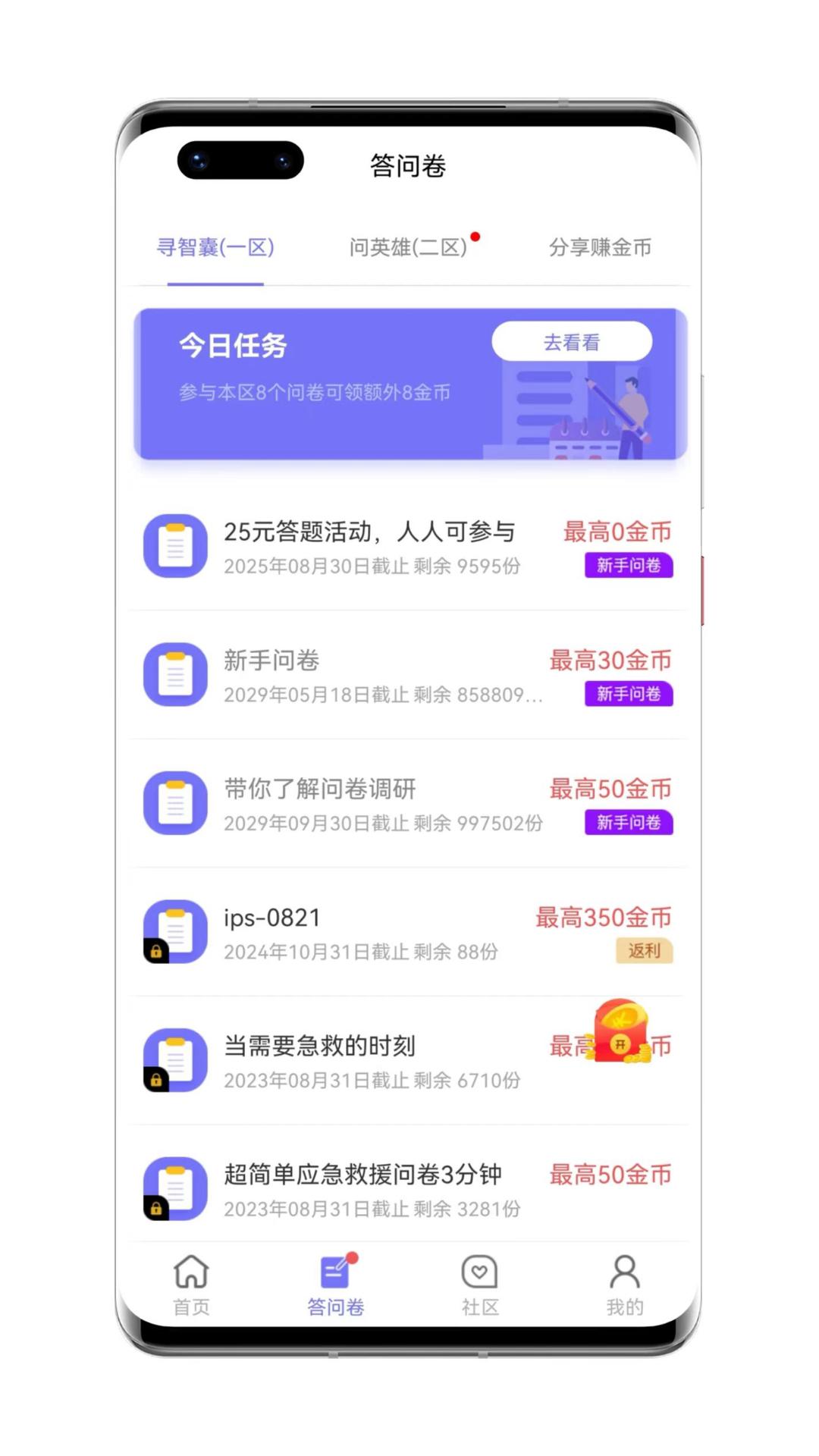Click the clipboard icon beside 带你了解问卷调研
Image resolution: width=819 pixels, height=1456 pixels.
click(175, 803)
